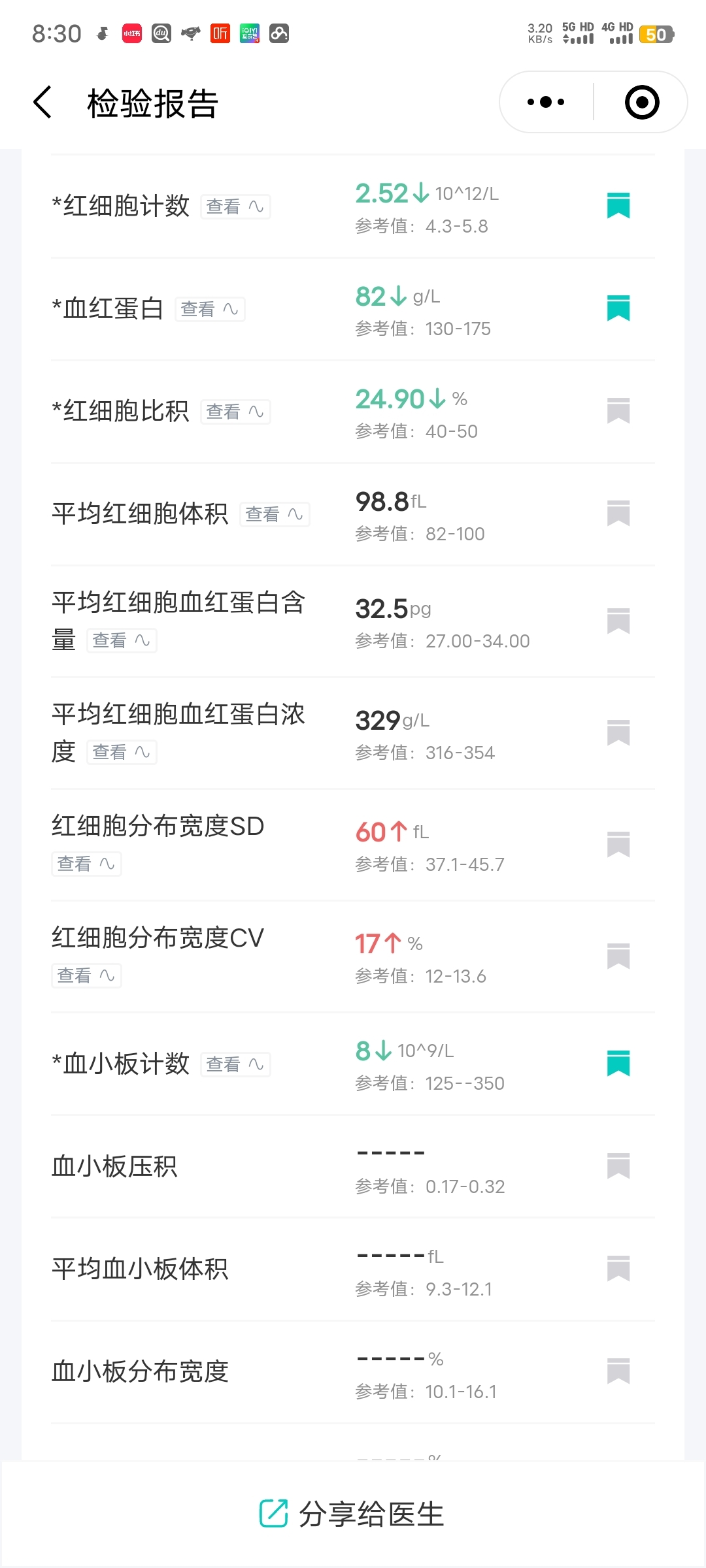Bookmark the 红细胞比积 result
The width and height of the screenshot is (706, 1568).
[618, 411]
